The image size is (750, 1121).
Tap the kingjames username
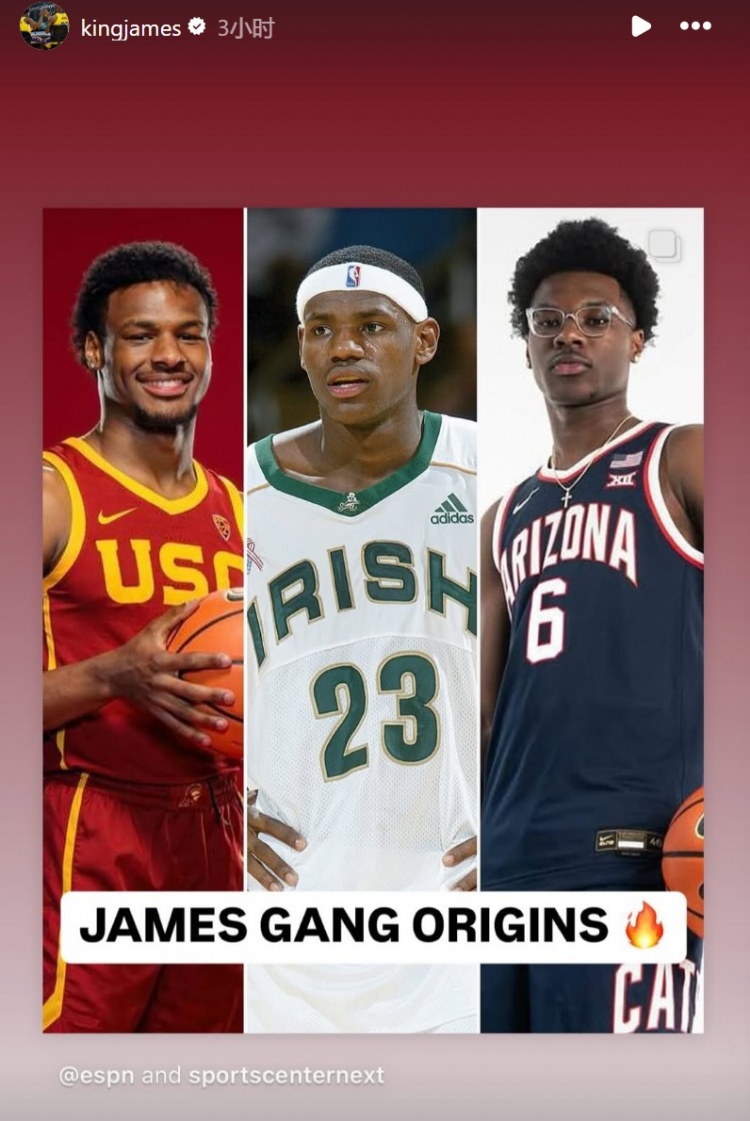(x=130, y=28)
